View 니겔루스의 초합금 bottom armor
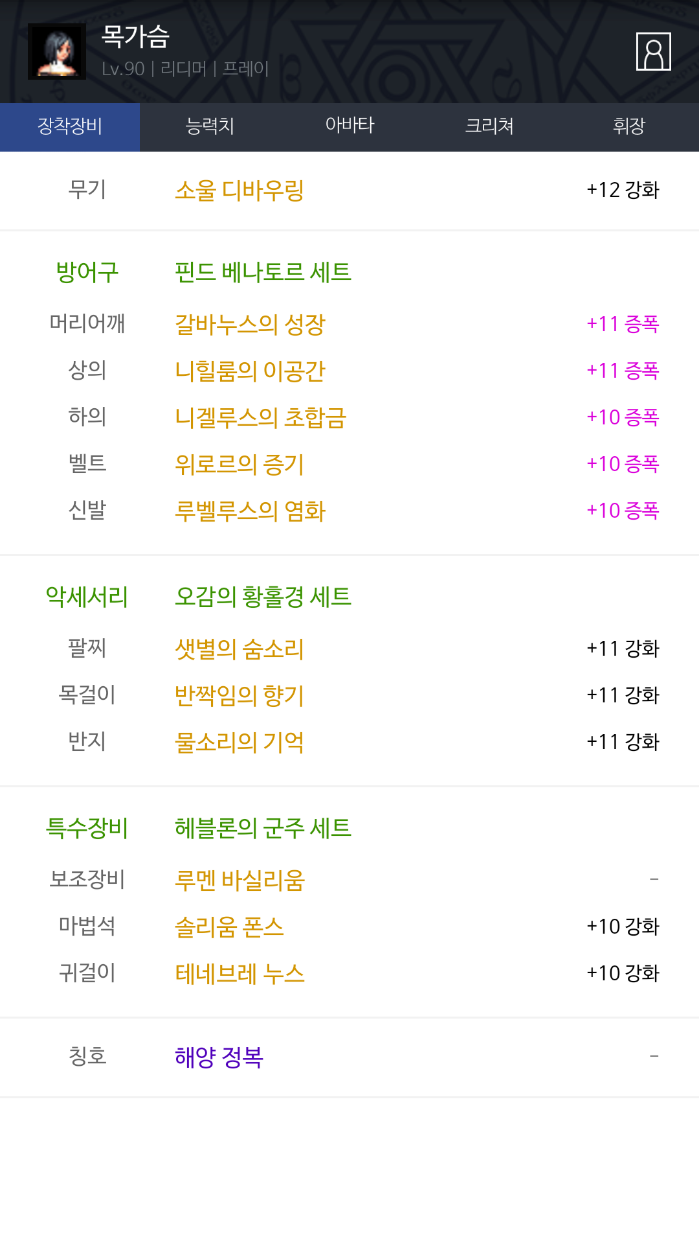This screenshot has height=1244, width=699. [x=260, y=417]
